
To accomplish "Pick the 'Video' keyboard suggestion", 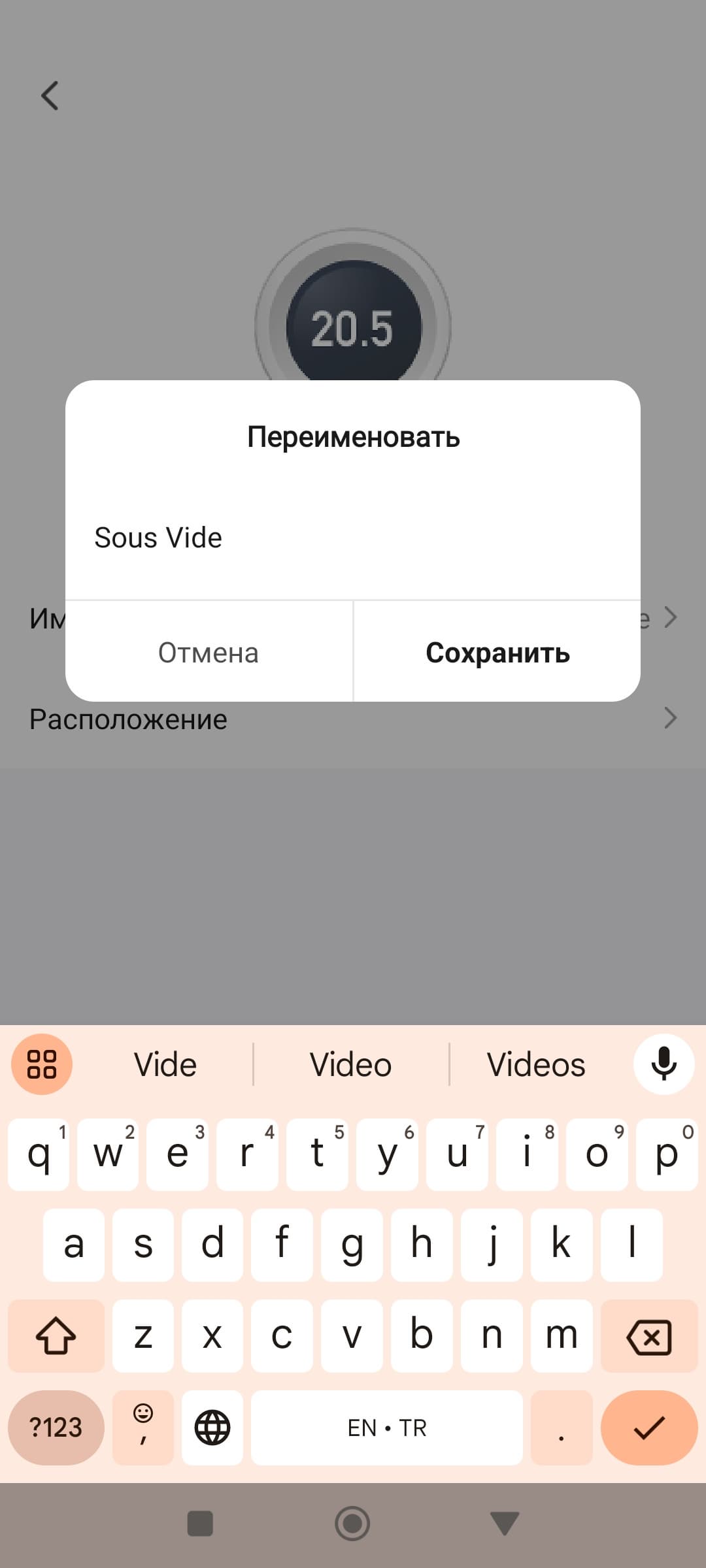I will click(x=350, y=1064).
